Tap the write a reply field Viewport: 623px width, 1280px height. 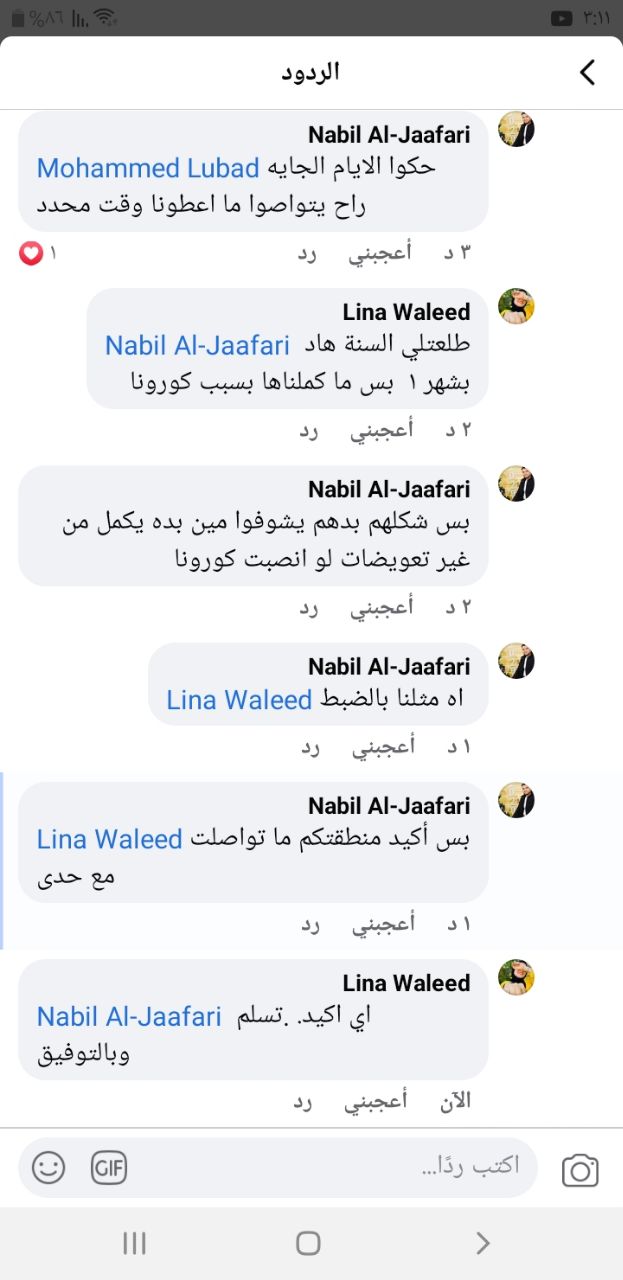[x=400, y=1166]
